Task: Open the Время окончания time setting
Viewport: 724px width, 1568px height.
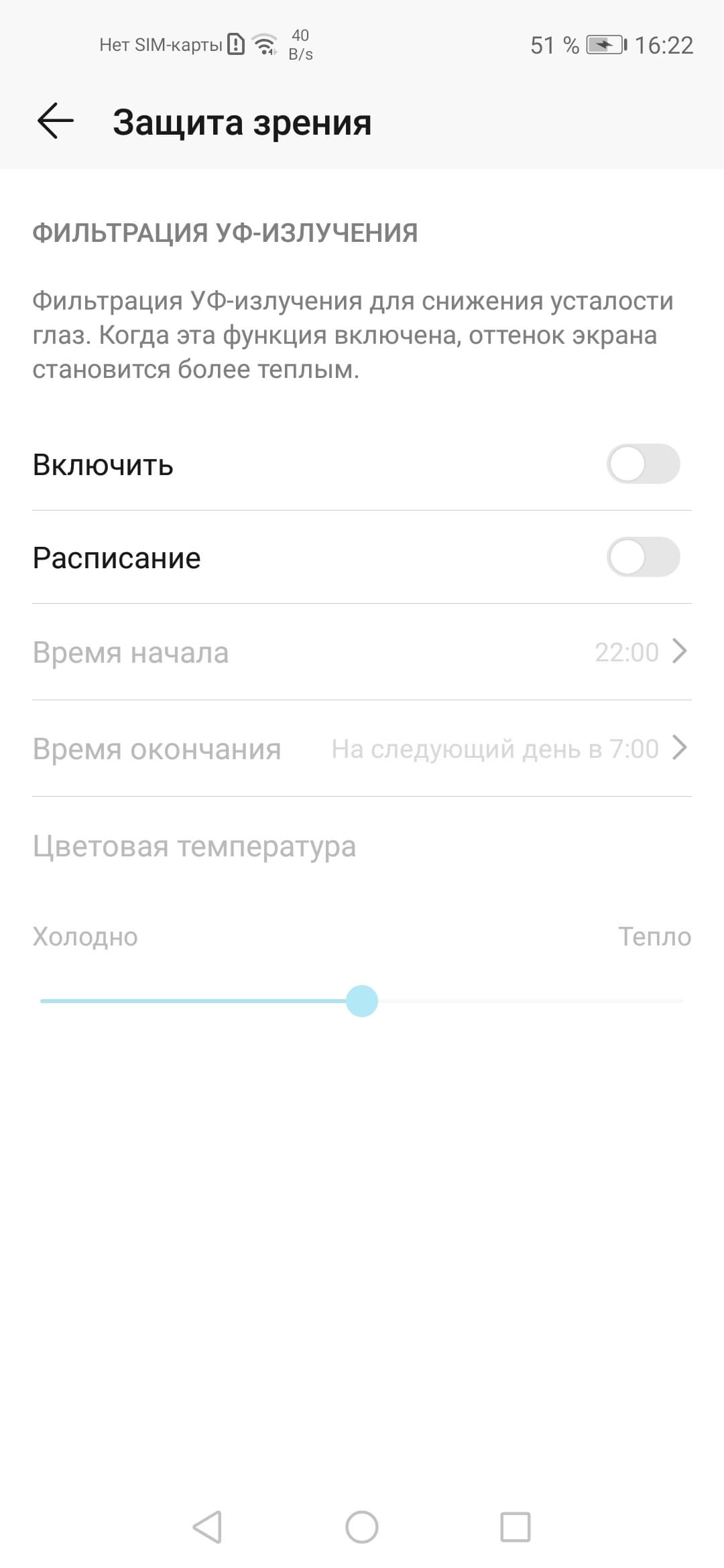Action: click(362, 748)
